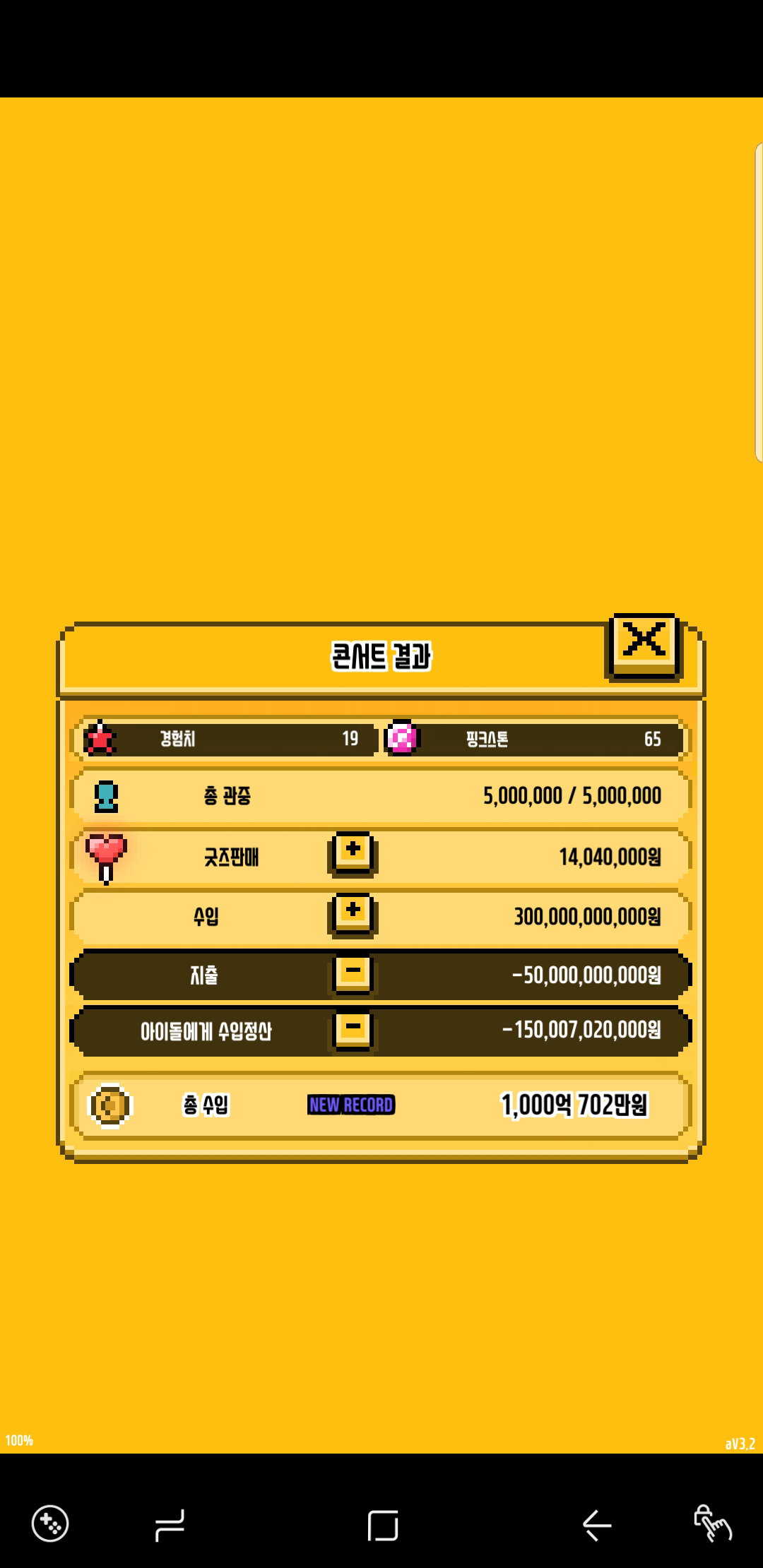Tap the touch-lock hand icon
The width and height of the screenshot is (763, 1568).
pyautogui.click(x=712, y=1523)
